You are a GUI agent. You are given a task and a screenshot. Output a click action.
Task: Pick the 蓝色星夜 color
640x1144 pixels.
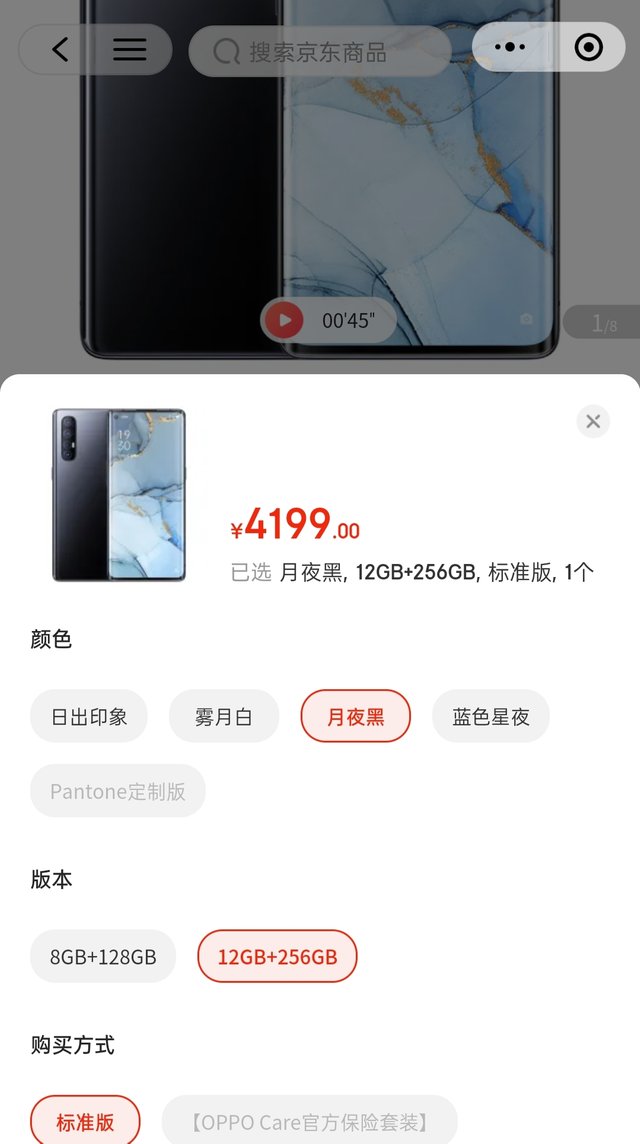pyautogui.click(x=490, y=716)
